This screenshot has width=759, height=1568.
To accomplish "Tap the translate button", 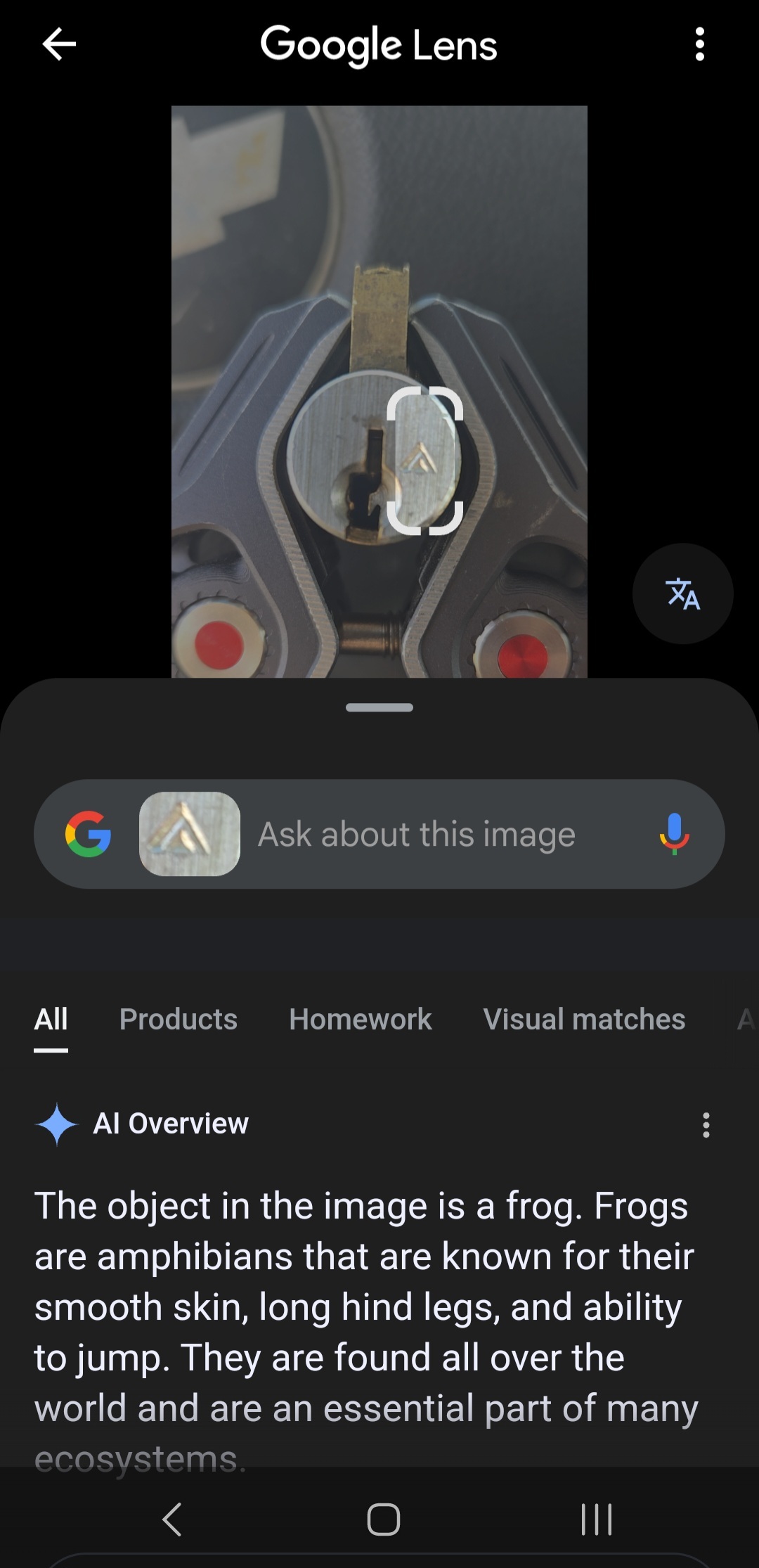I will point(682,593).
